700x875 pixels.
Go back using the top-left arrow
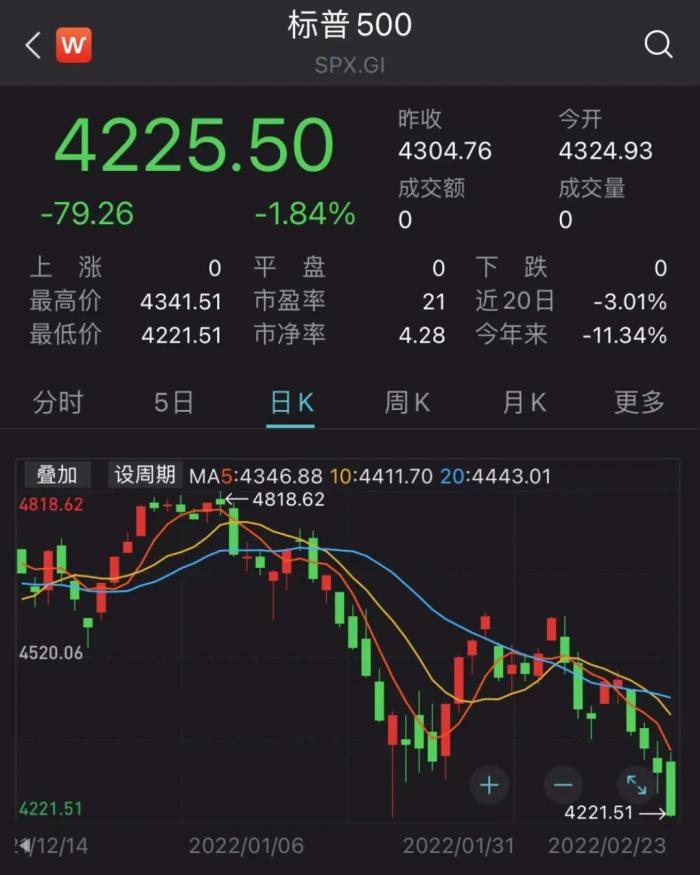point(32,45)
